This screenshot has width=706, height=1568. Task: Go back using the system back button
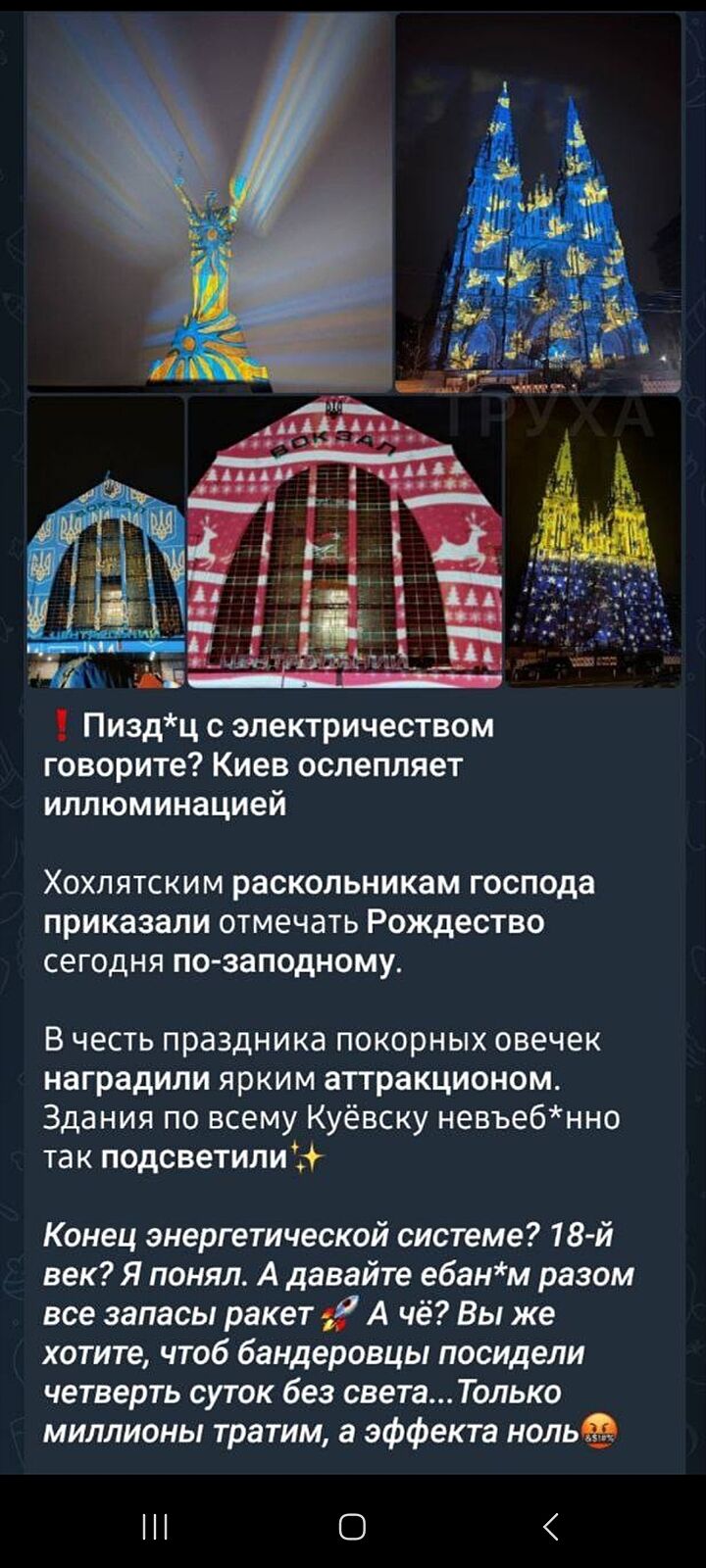551,1526
